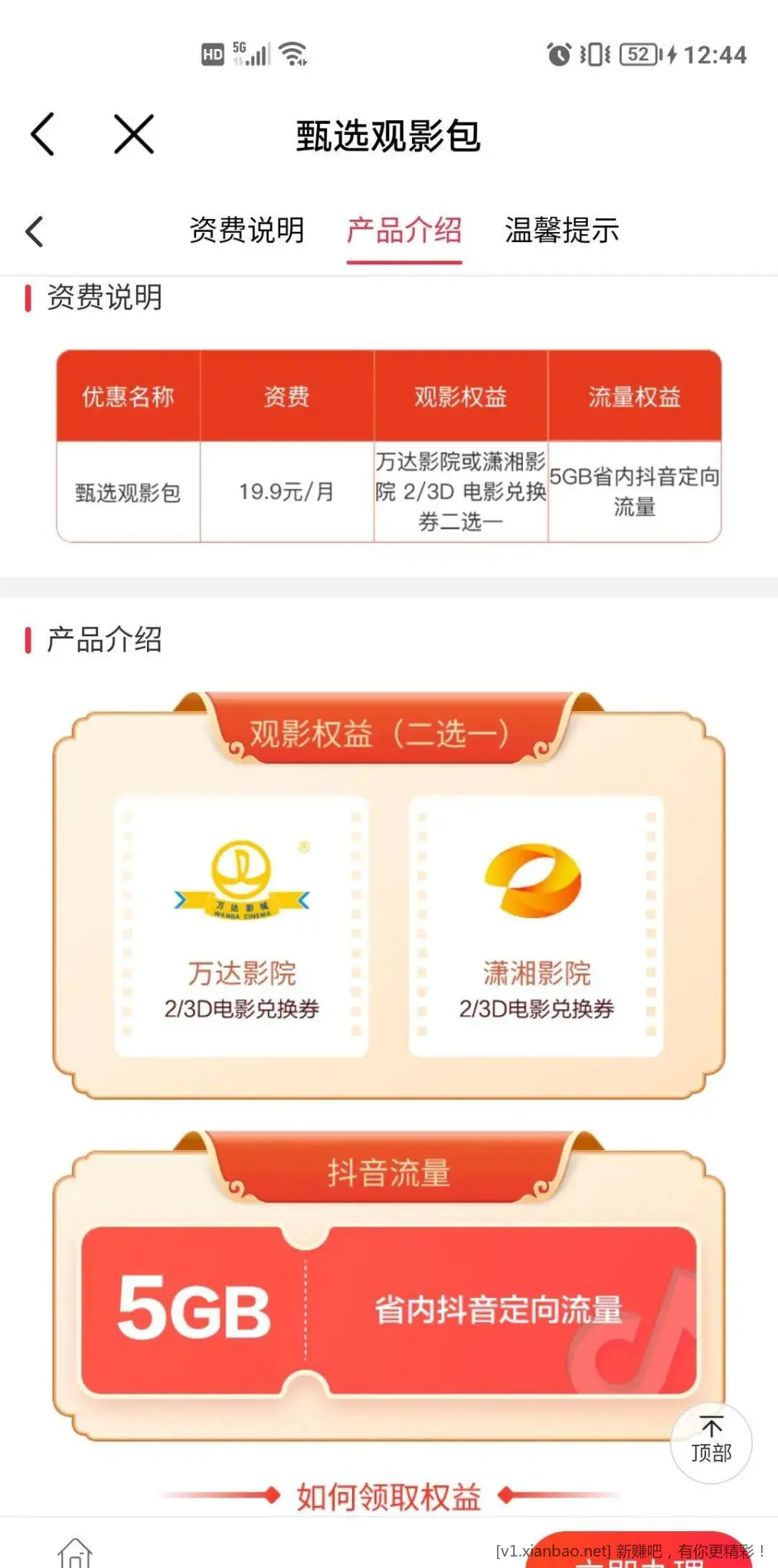Image resolution: width=778 pixels, height=1568 pixels.
Task: Select the 产品介绍 tab
Action: [x=404, y=230]
